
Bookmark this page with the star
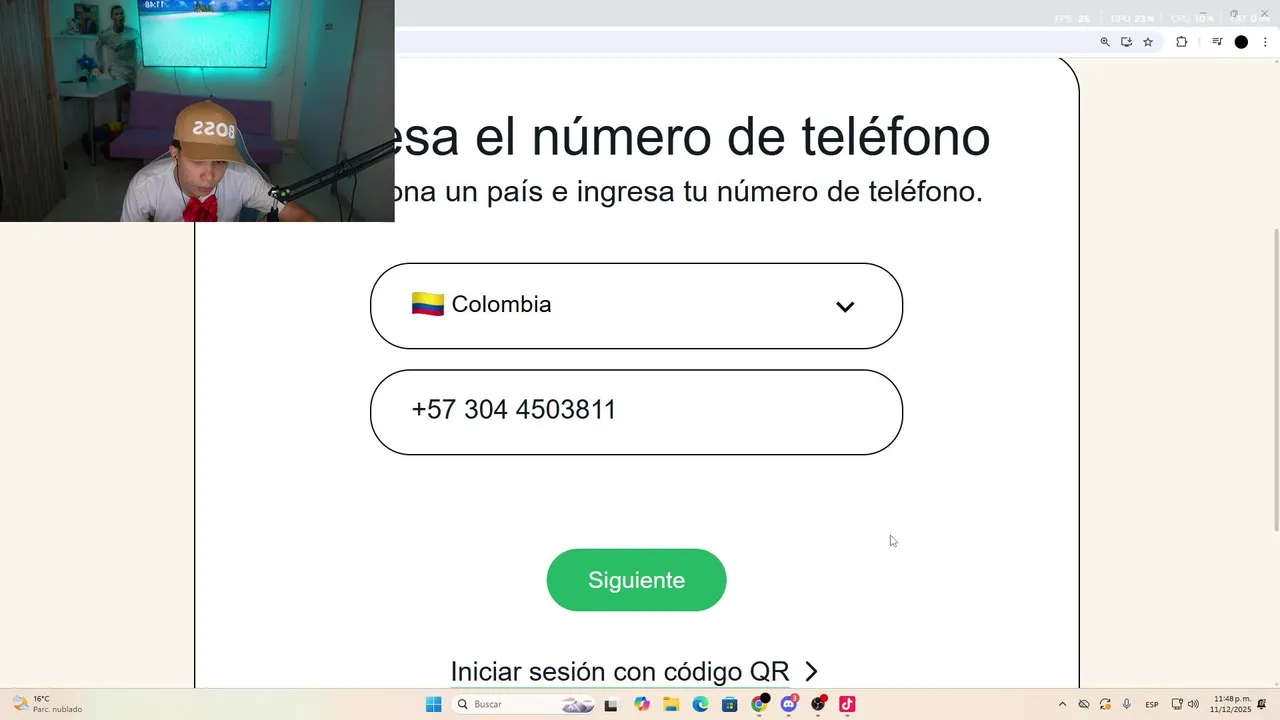point(1148,42)
